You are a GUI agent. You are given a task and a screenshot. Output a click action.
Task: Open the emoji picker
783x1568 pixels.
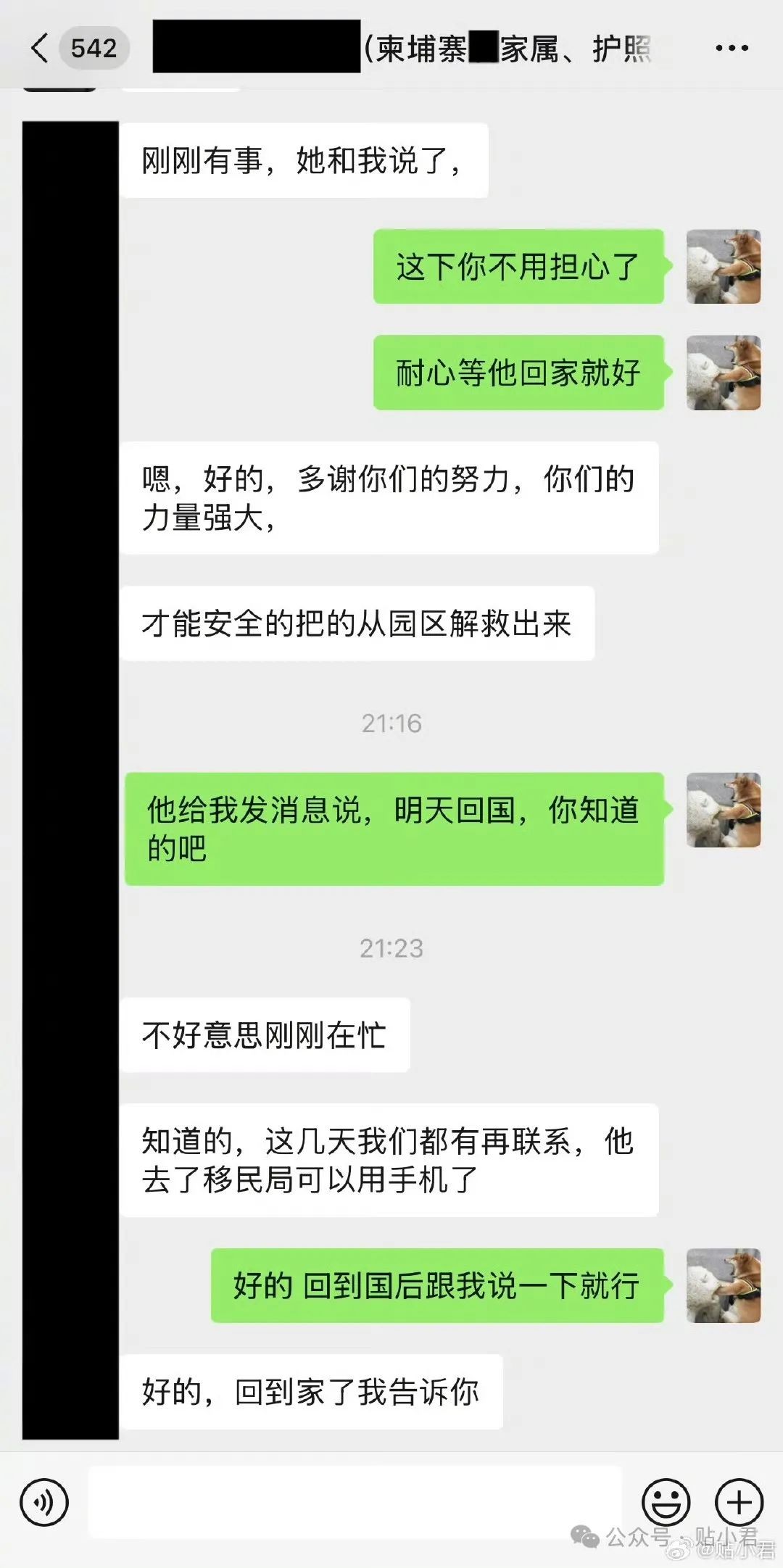[x=666, y=1502]
